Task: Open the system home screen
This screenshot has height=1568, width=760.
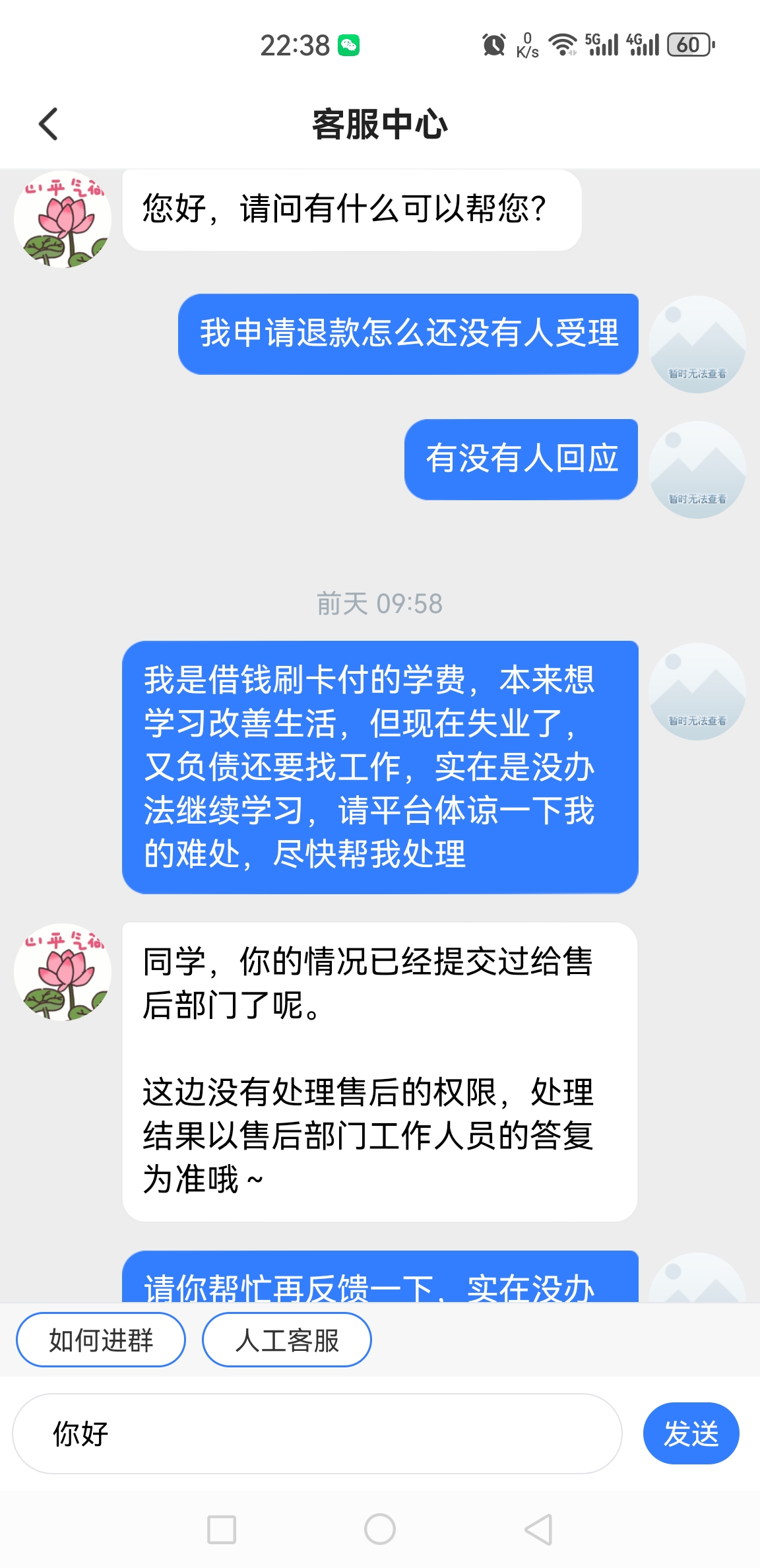Action: point(380,1529)
